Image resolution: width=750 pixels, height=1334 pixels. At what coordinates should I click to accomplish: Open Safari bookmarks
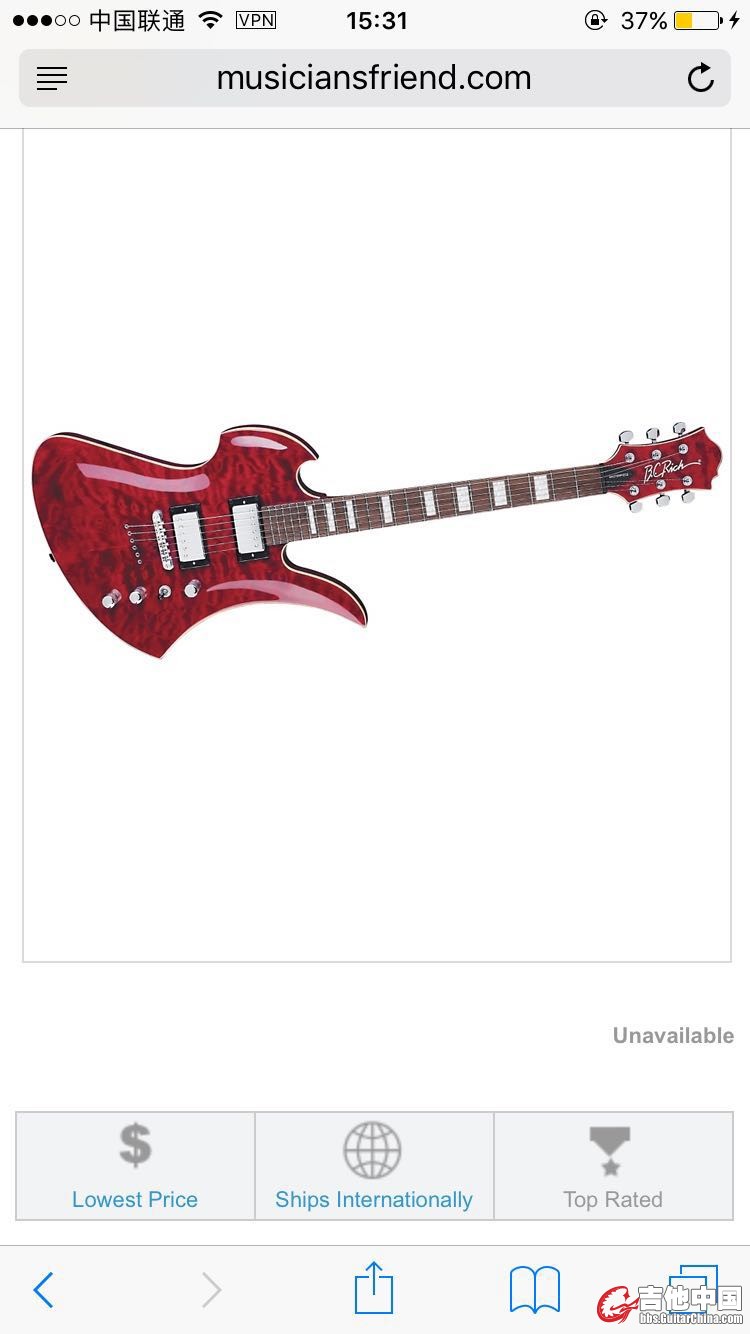point(535,1290)
